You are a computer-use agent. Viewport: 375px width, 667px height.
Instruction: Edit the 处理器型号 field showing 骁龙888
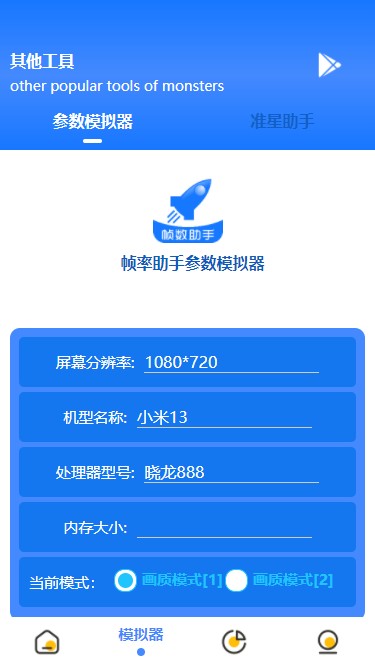pos(231,473)
